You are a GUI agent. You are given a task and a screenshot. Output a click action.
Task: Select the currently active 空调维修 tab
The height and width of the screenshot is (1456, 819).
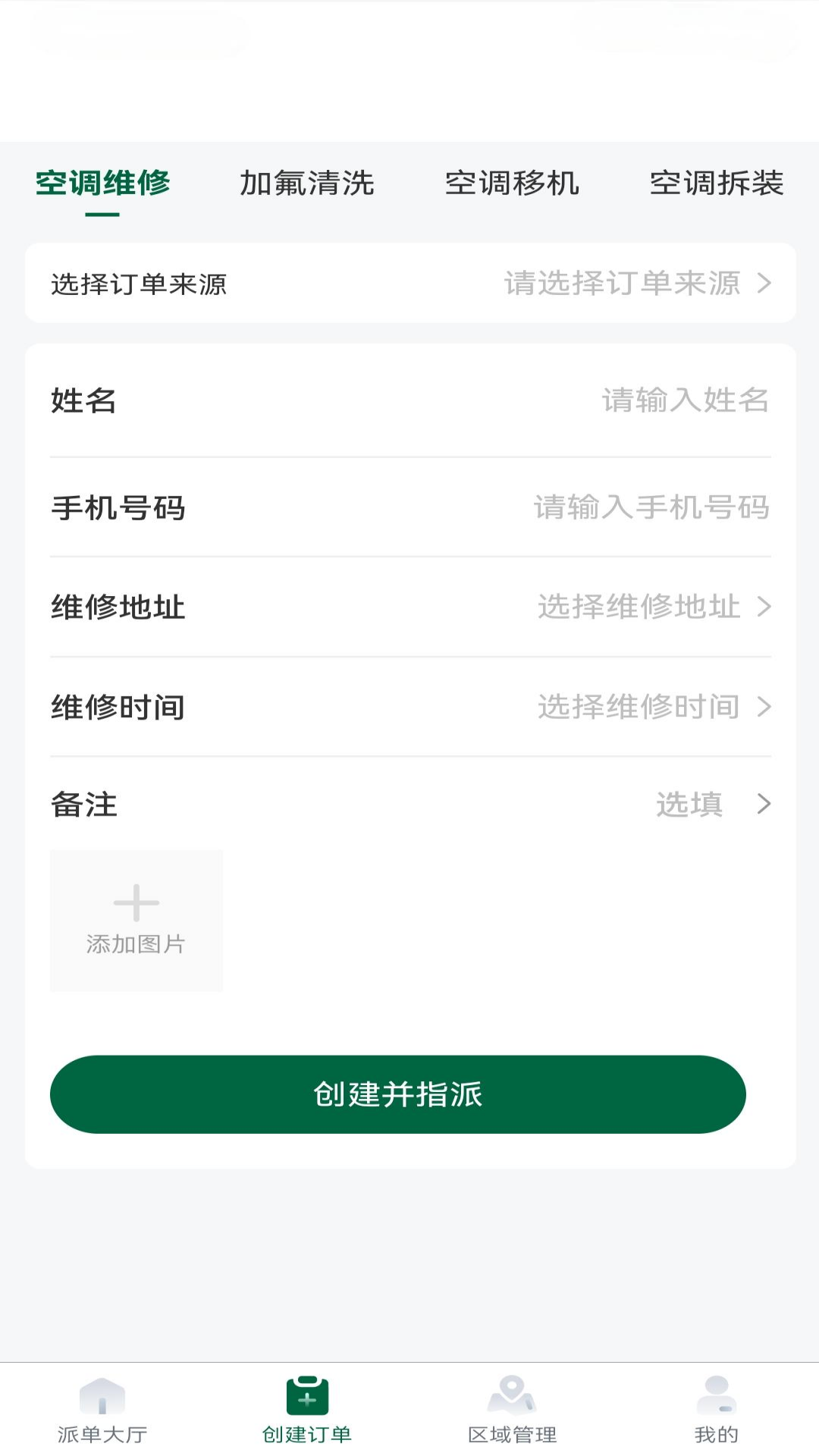(x=104, y=184)
